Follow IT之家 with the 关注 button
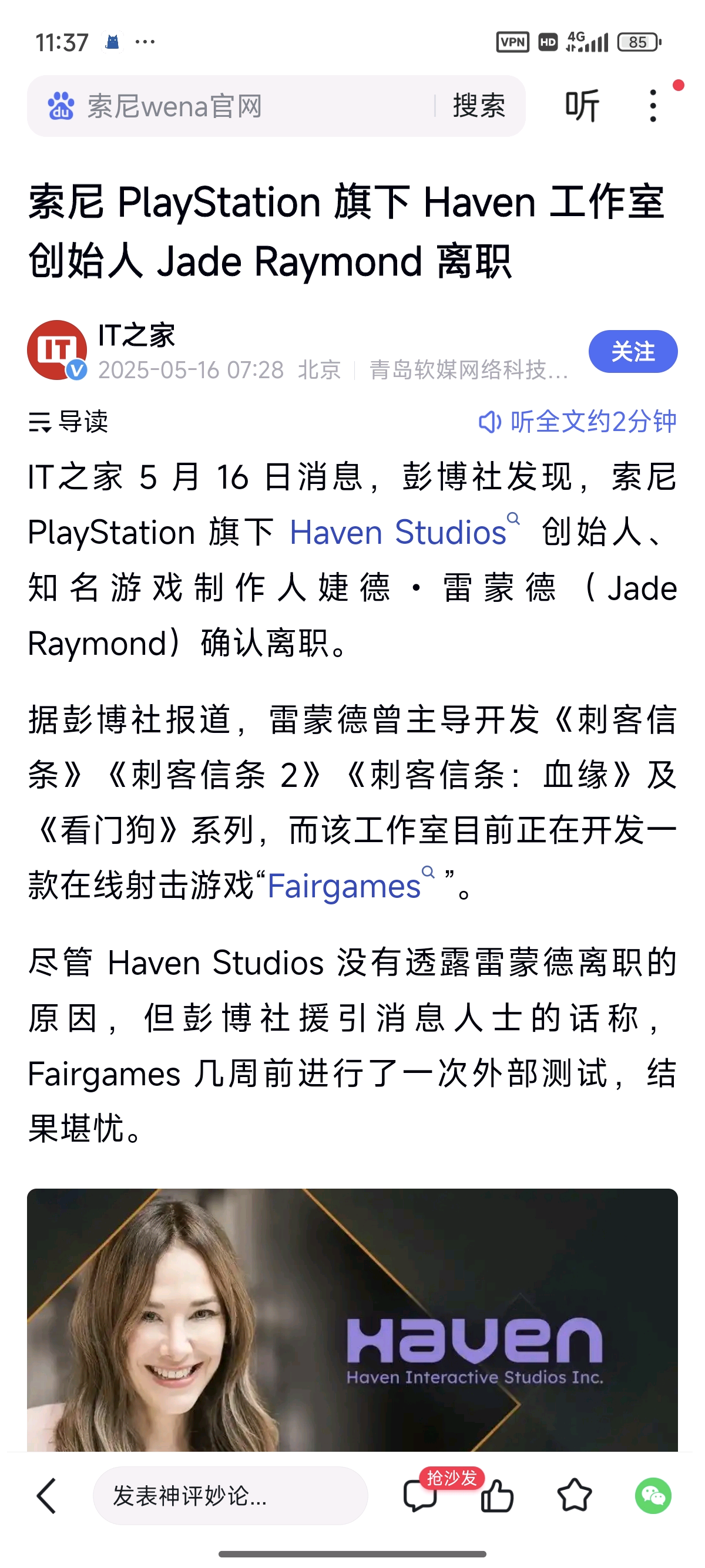Image resolution: width=705 pixels, height=1568 pixels. [x=633, y=351]
